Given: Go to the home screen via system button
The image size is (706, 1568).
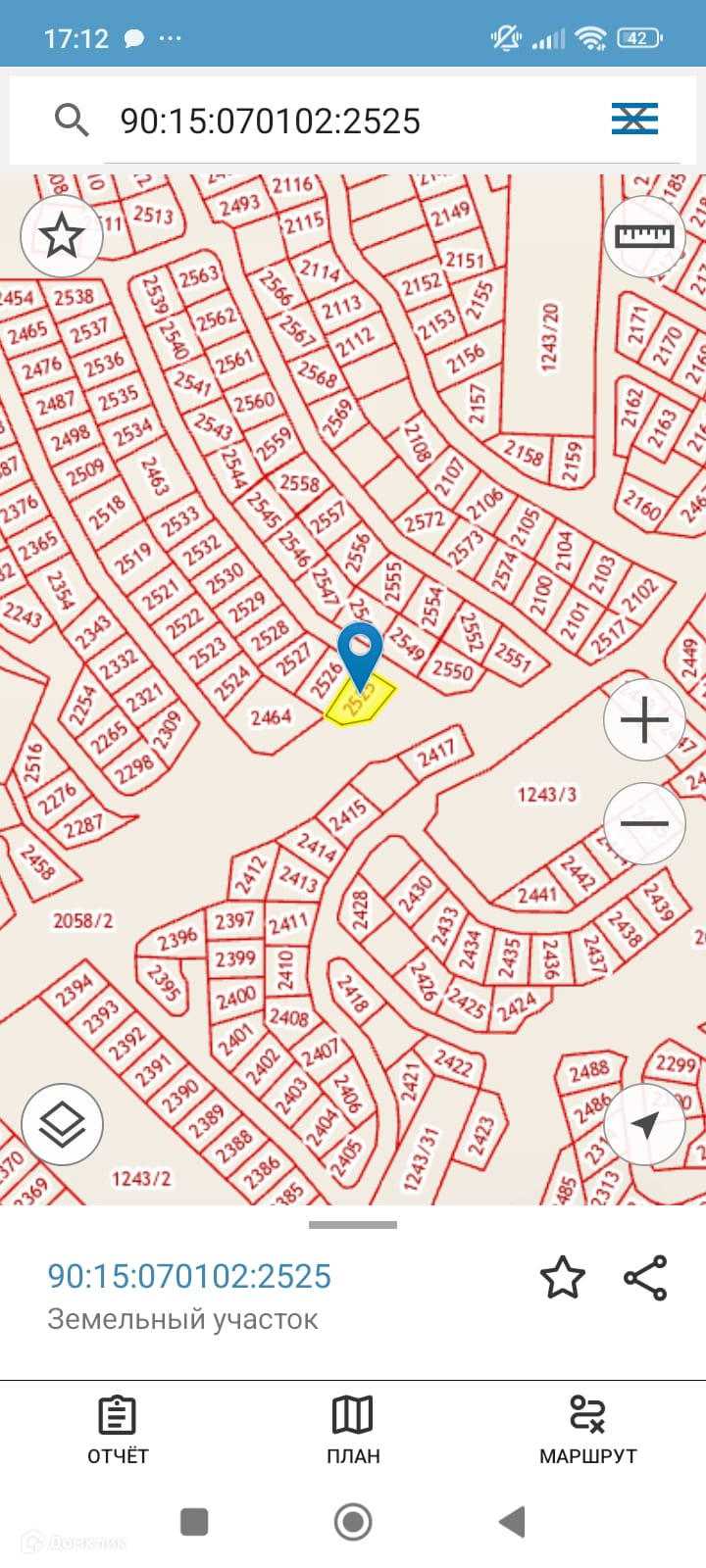Looking at the screenshot, I should point(353,1522).
